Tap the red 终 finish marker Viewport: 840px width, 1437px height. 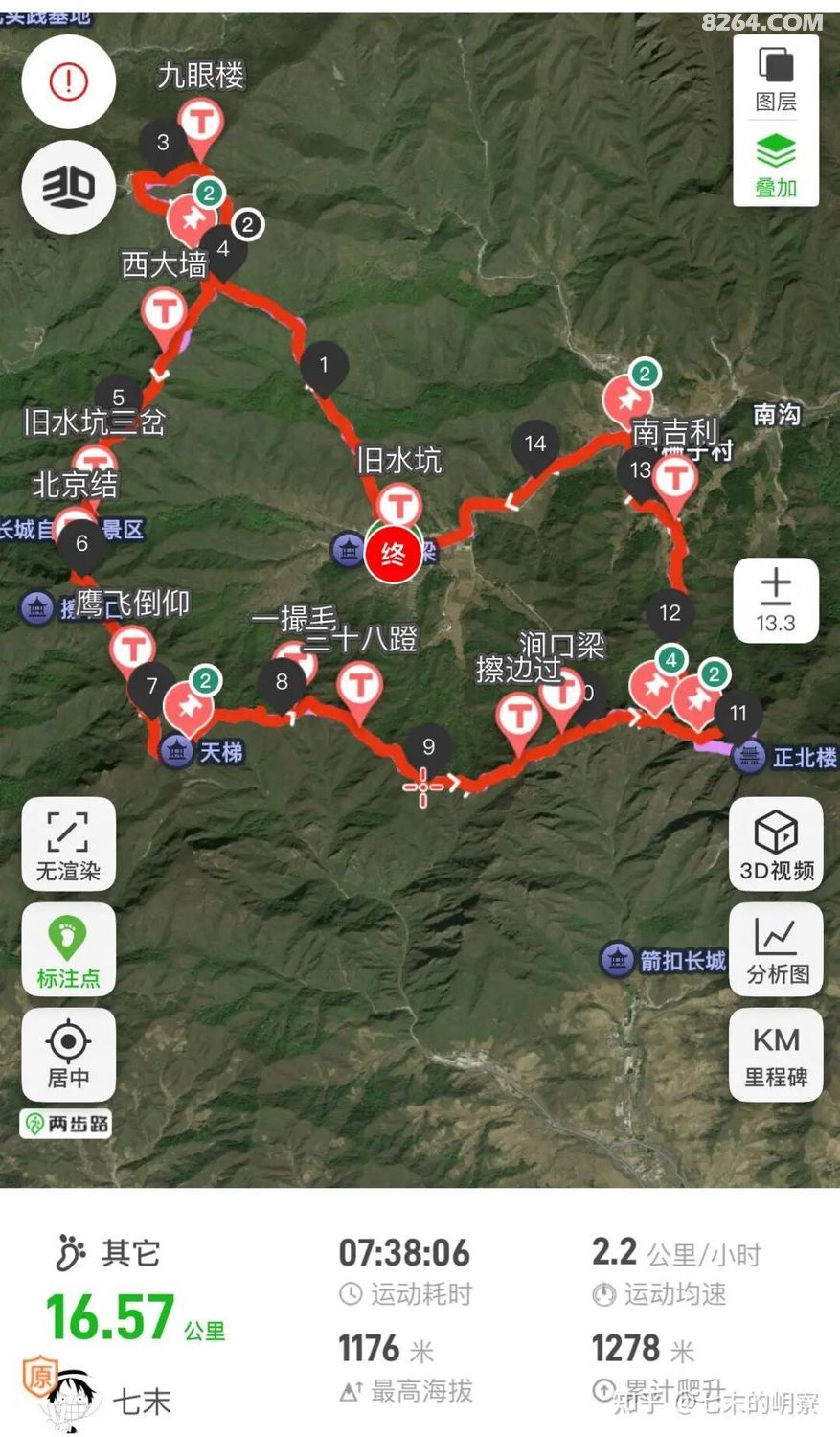393,554
